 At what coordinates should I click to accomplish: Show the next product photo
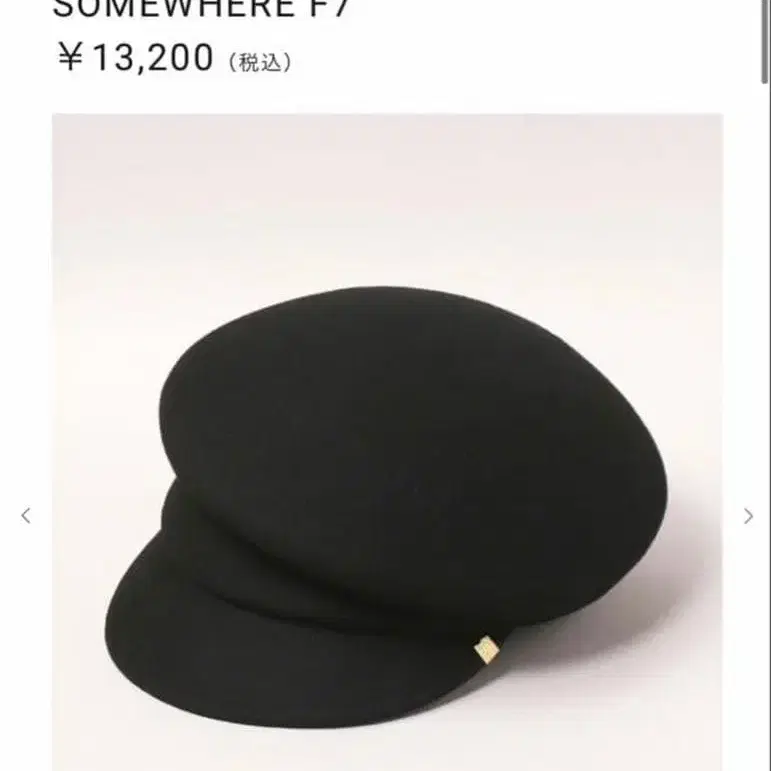click(747, 516)
